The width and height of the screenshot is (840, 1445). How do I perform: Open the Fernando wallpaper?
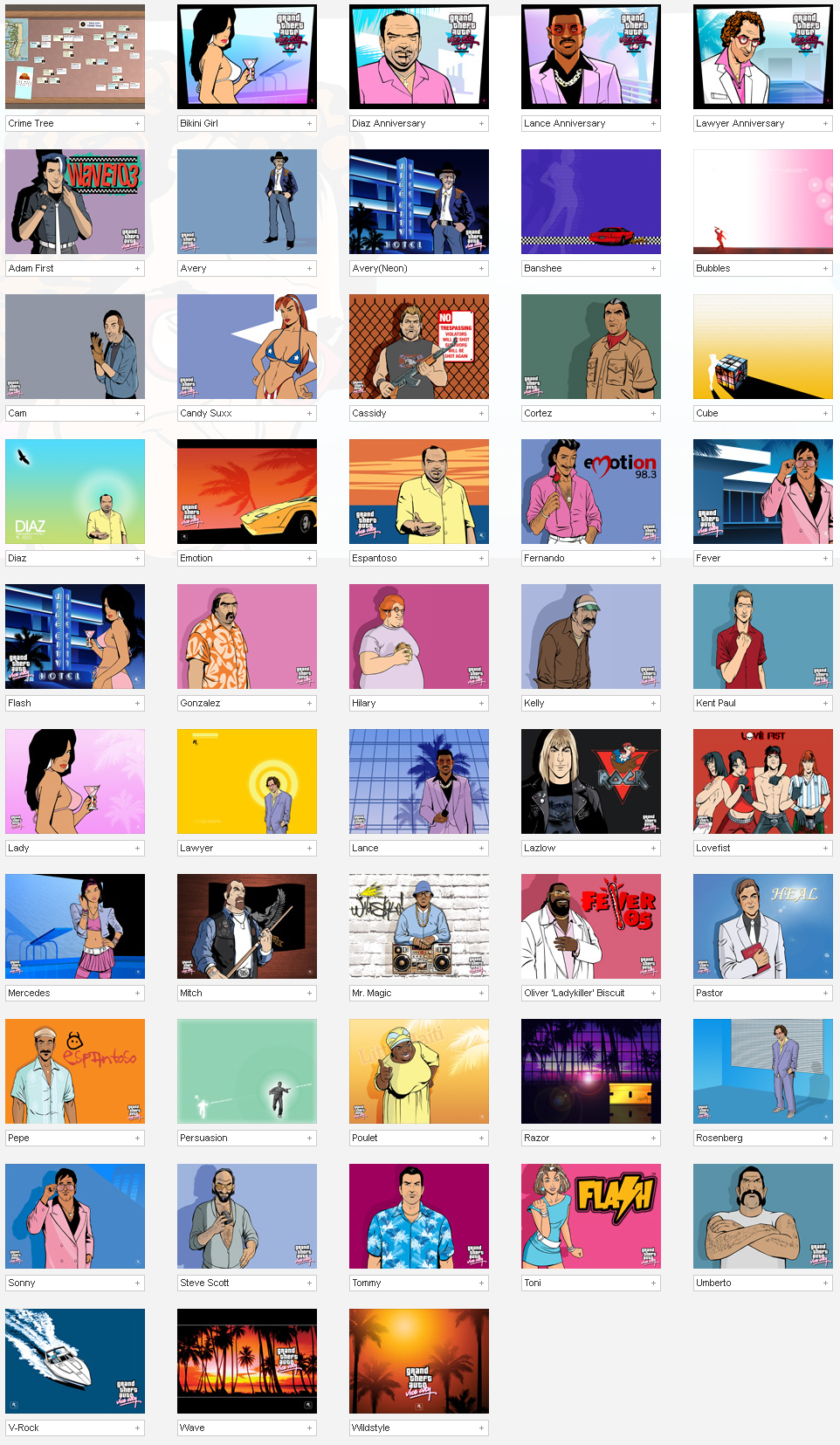click(591, 492)
